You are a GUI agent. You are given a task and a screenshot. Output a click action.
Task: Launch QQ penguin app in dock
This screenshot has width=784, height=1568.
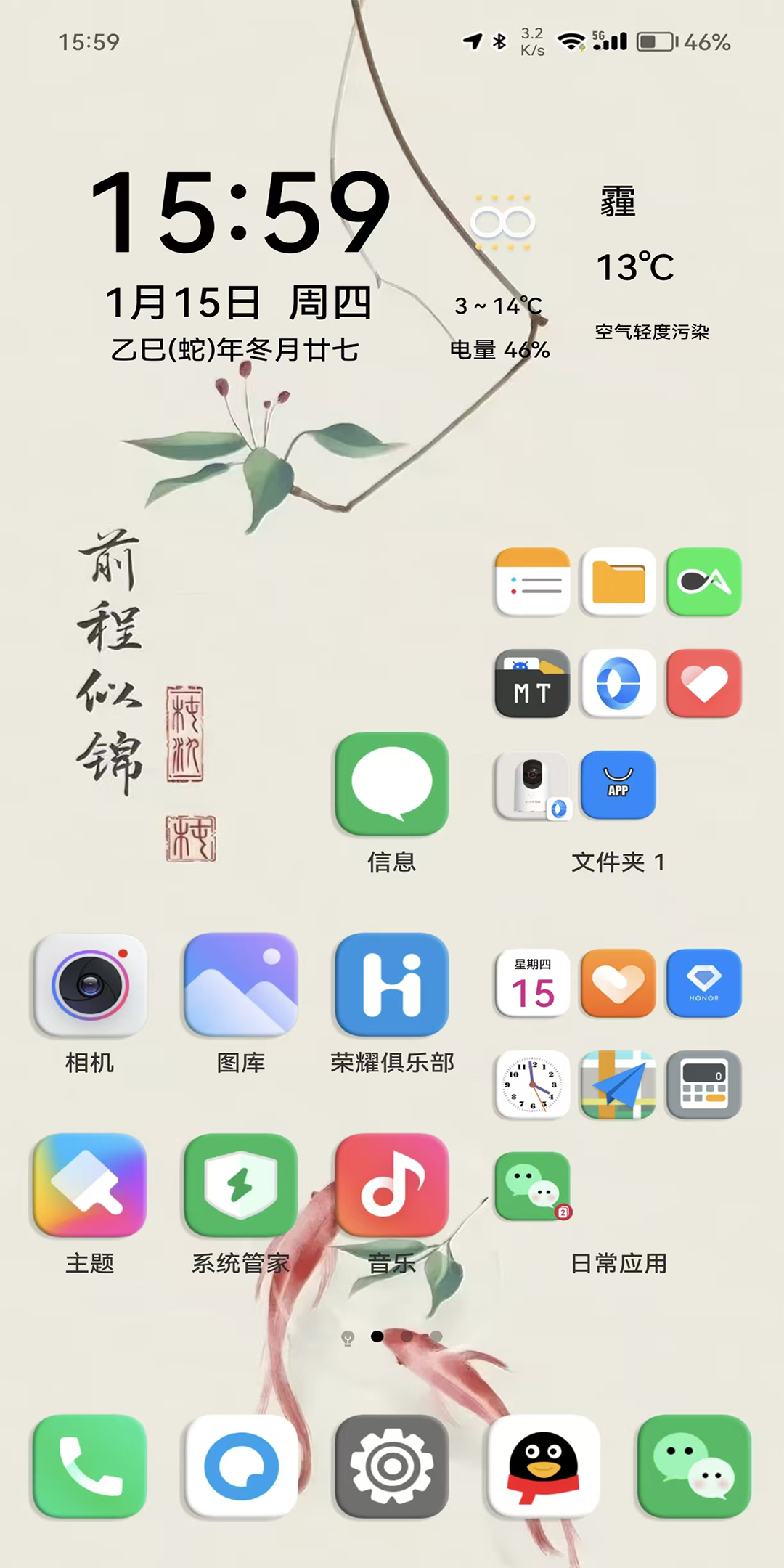[543, 1466]
